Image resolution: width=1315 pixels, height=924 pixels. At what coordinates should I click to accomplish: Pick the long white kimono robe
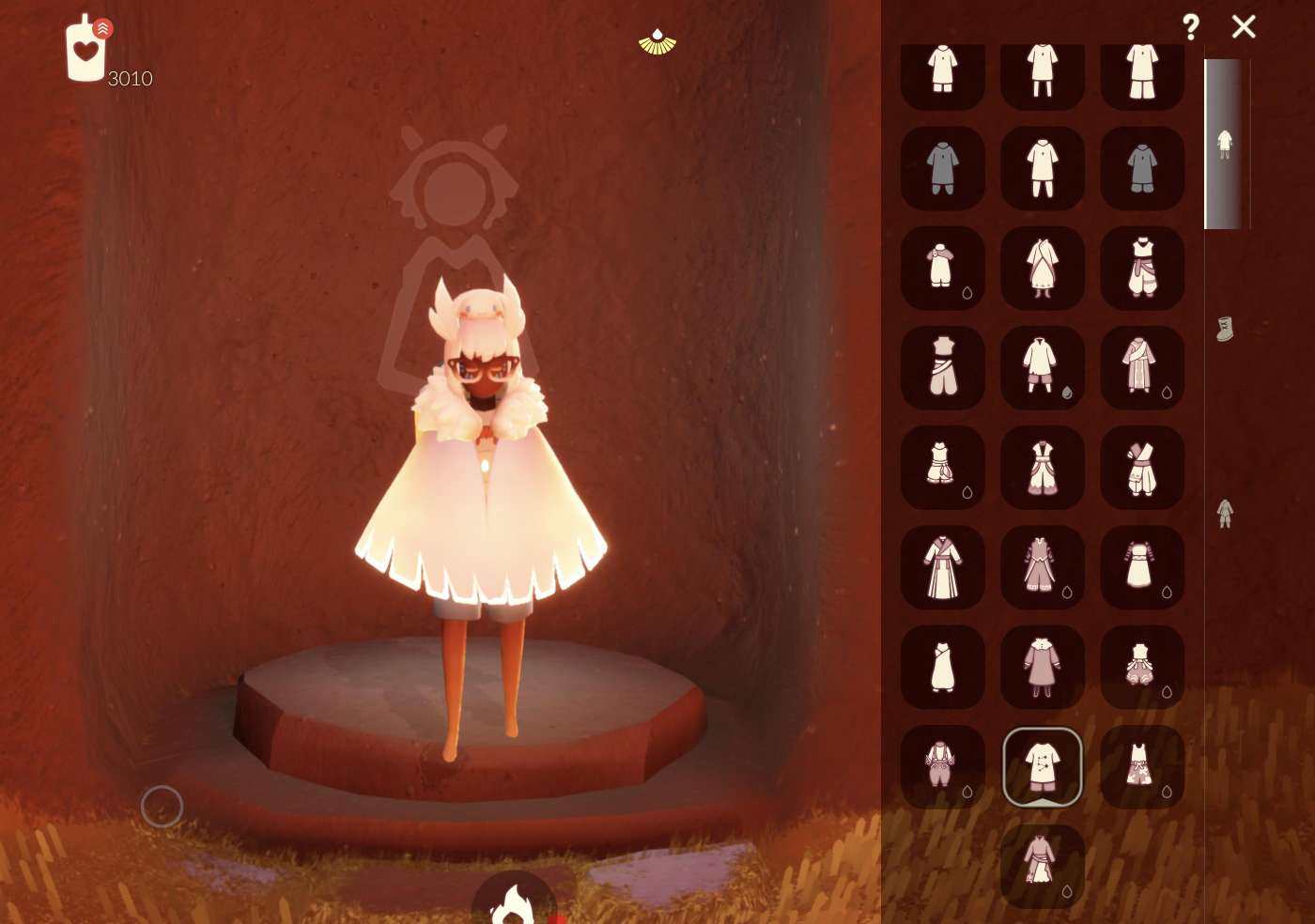[943, 567]
